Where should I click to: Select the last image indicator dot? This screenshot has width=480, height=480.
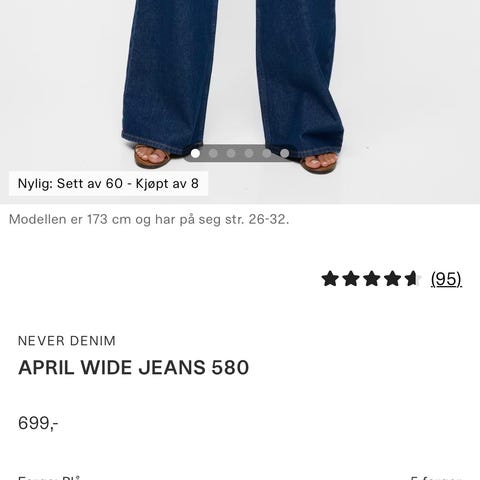284,153
